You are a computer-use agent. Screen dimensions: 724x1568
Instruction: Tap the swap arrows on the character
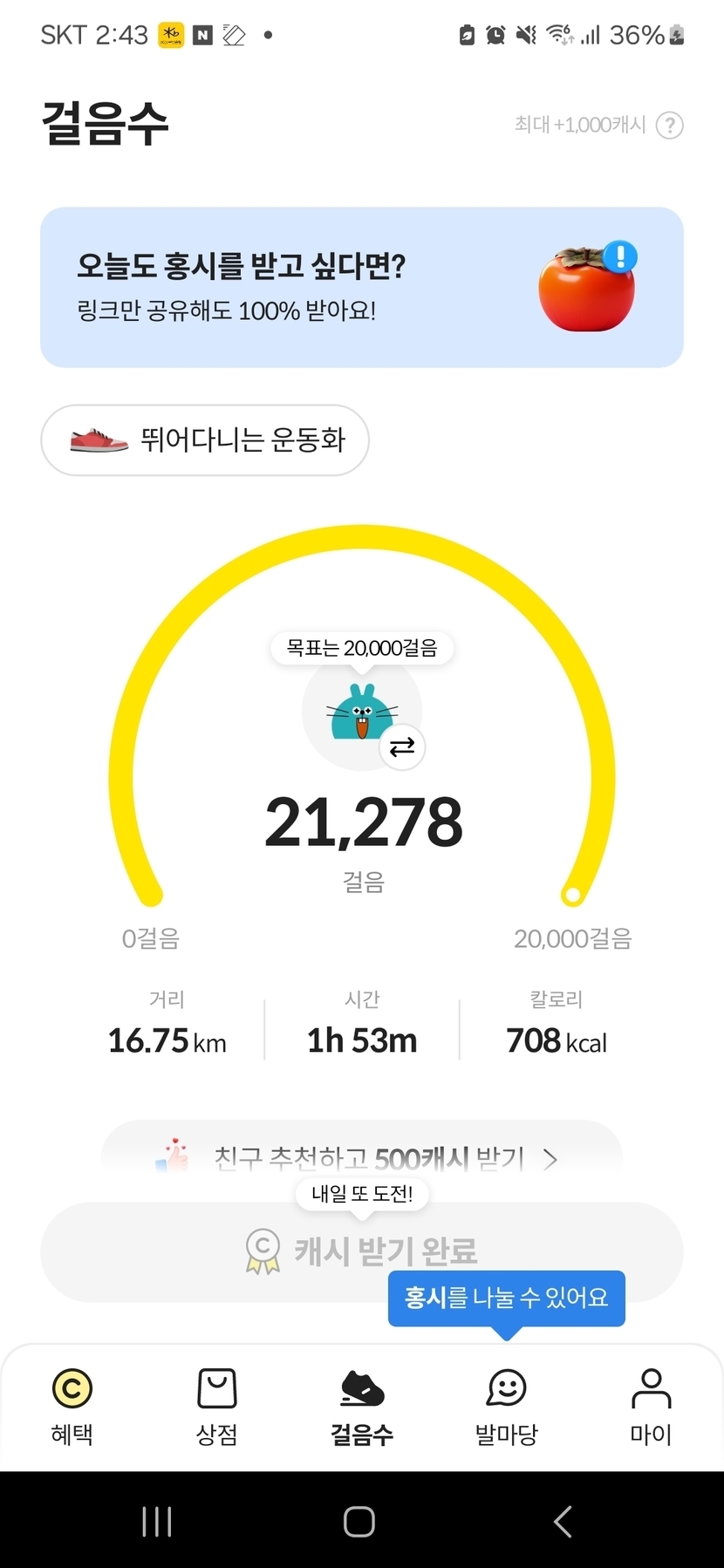(x=402, y=747)
